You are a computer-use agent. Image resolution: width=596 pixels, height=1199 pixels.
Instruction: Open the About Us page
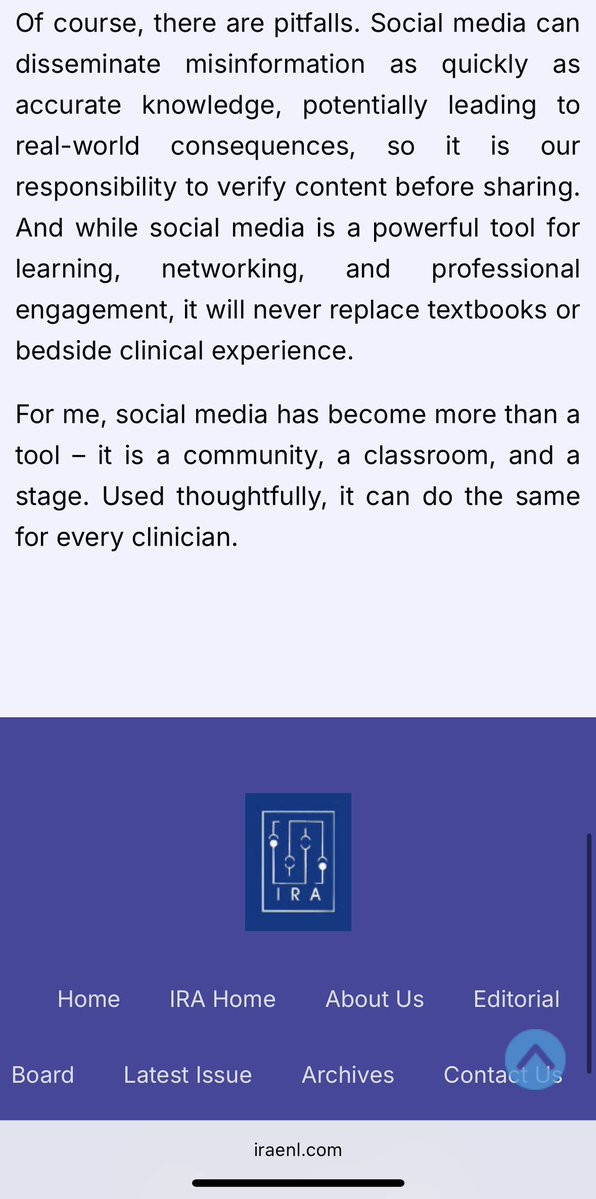(375, 999)
